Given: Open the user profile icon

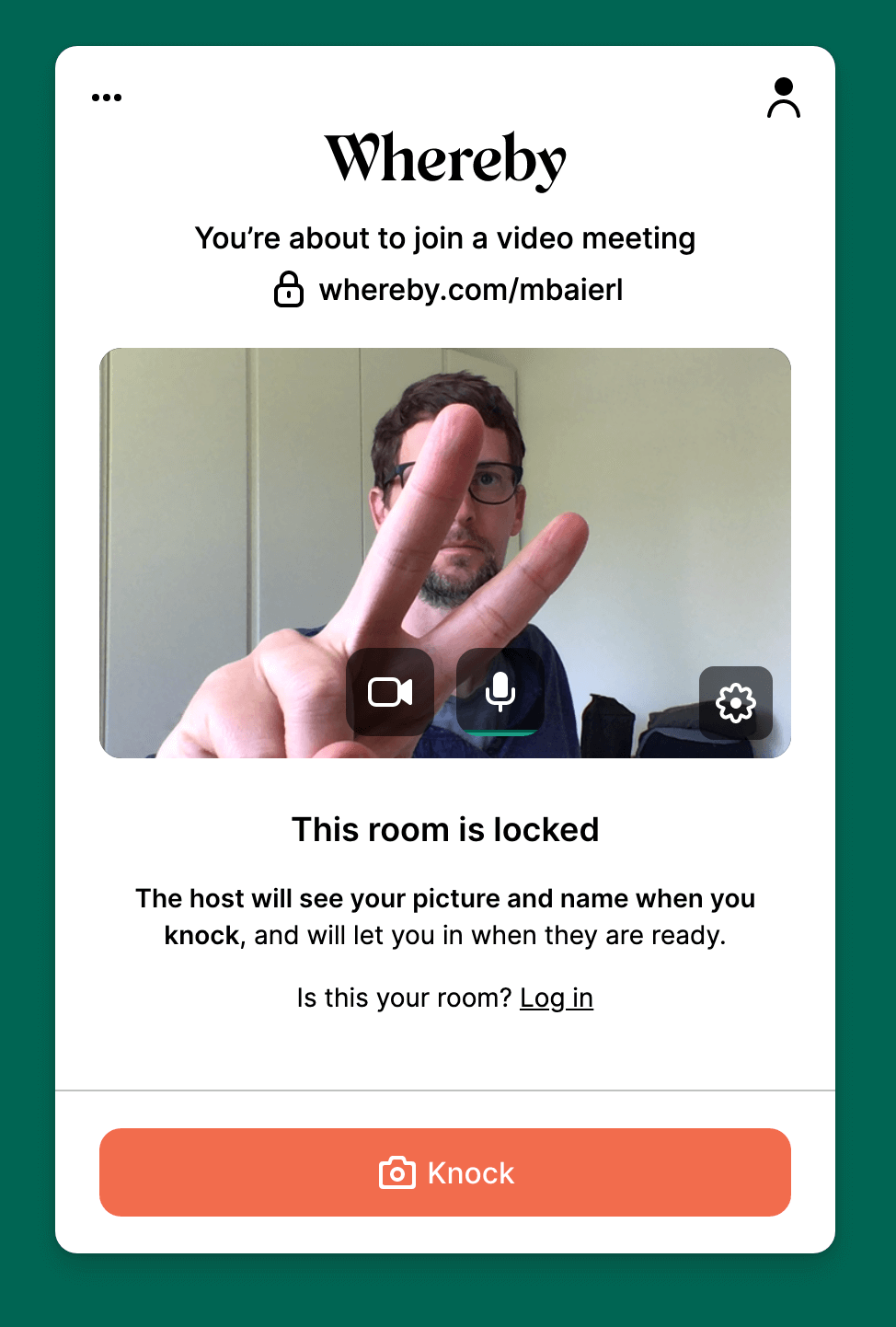Looking at the screenshot, I should pyautogui.click(x=783, y=98).
